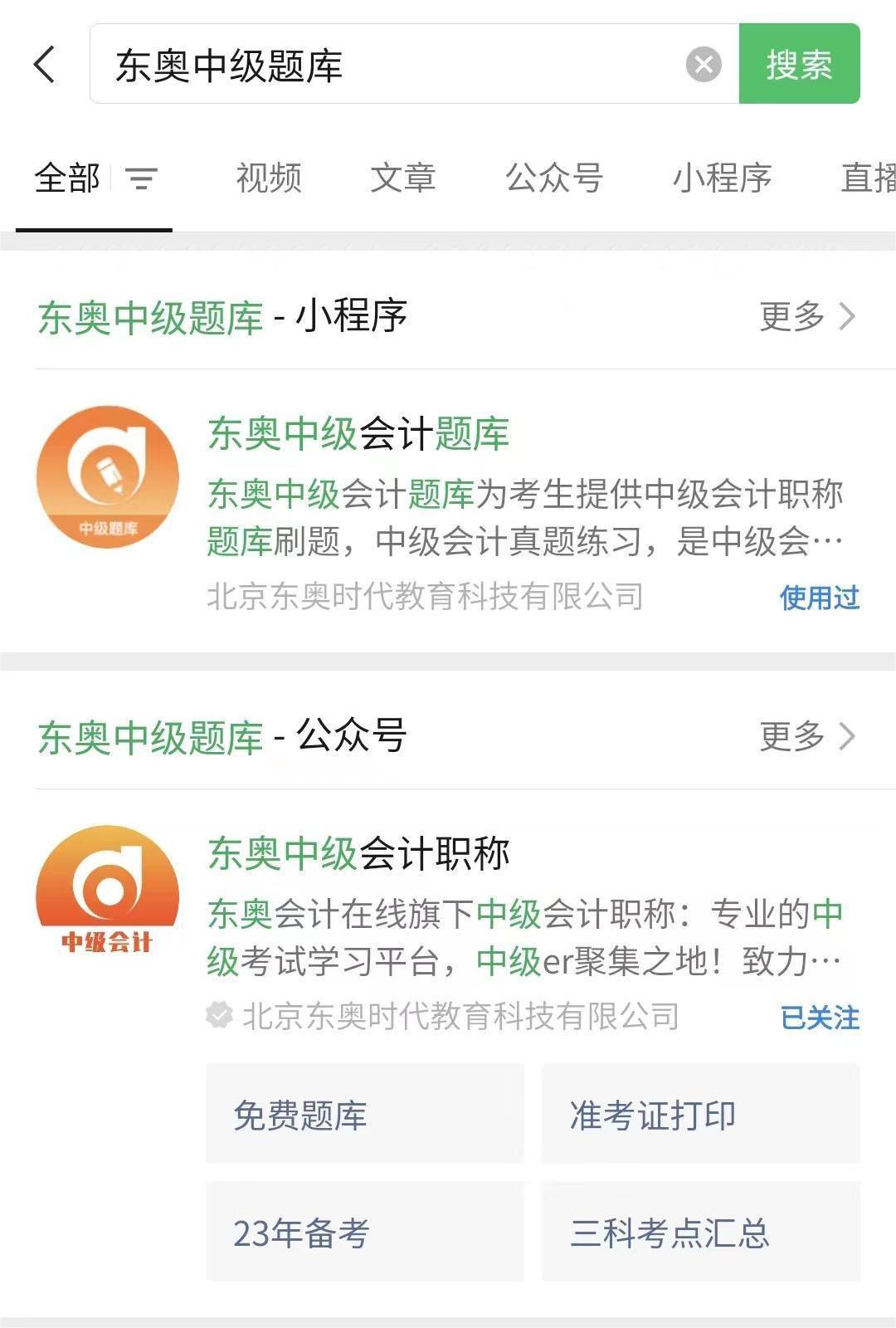Expand 更多 in the 公众号 results section
This screenshot has width=896, height=1328.
tap(802, 735)
